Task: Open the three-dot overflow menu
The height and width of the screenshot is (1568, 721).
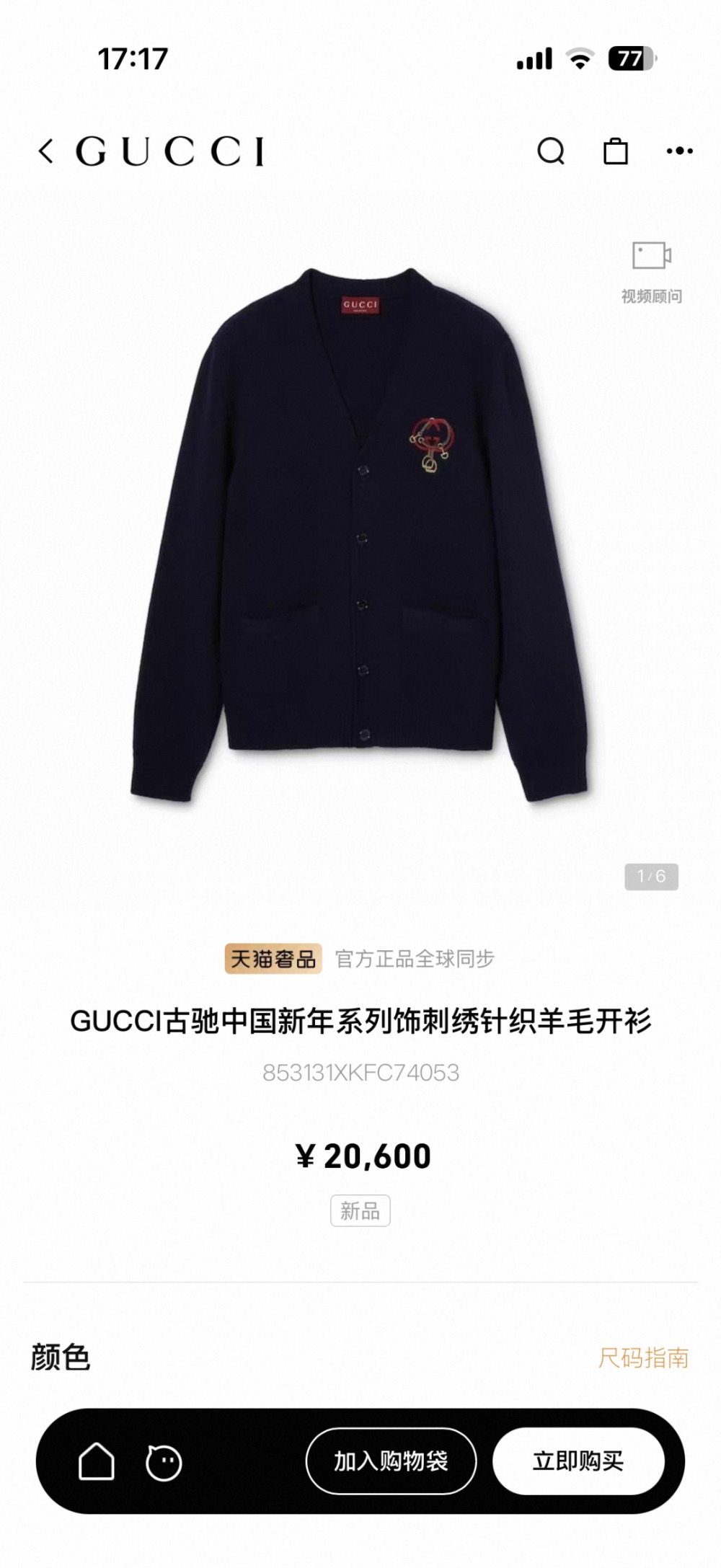Action: [x=679, y=151]
